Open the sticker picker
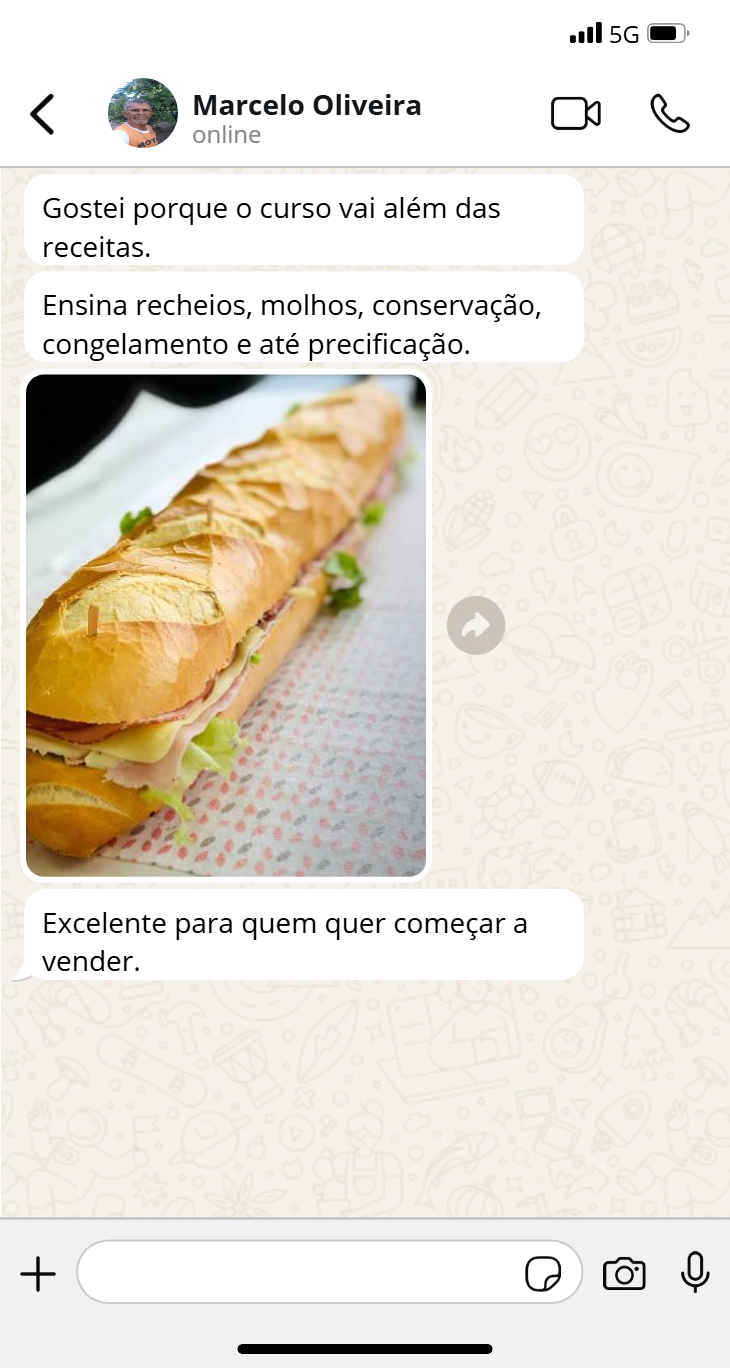730x1368 pixels. pyautogui.click(x=543, y=1274)
